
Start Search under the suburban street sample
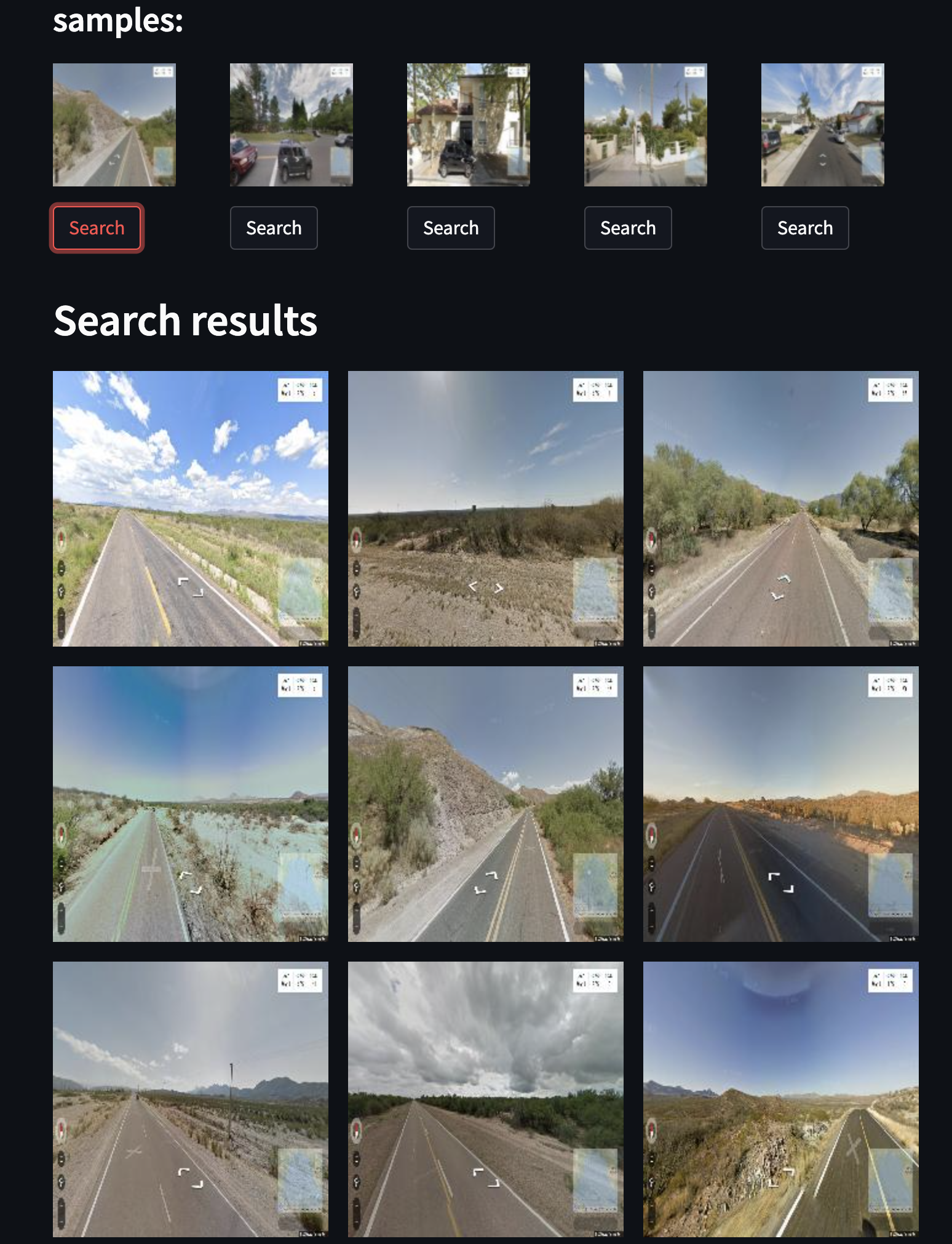805,228
